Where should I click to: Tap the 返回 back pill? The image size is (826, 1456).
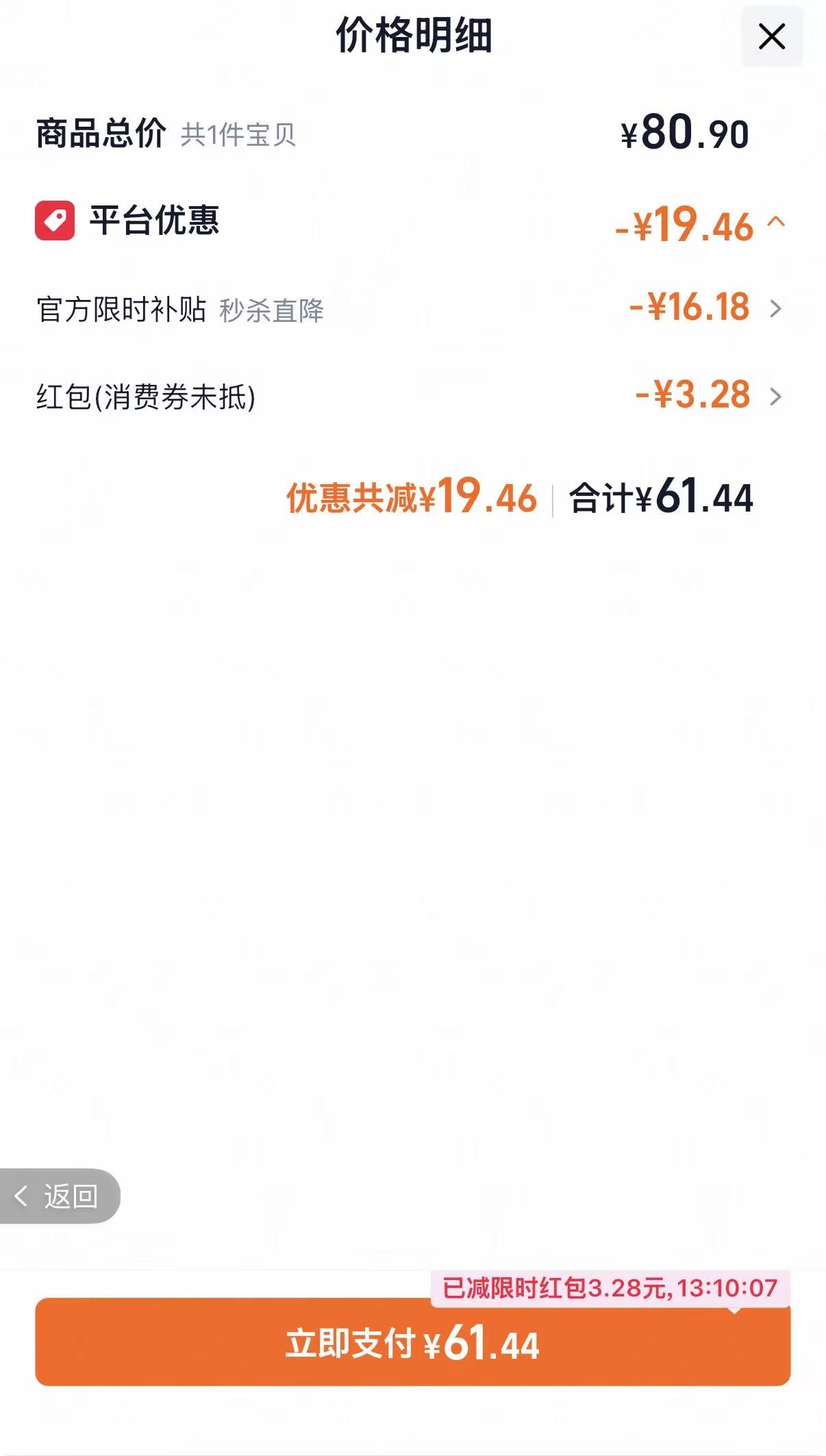point(60,1196)
